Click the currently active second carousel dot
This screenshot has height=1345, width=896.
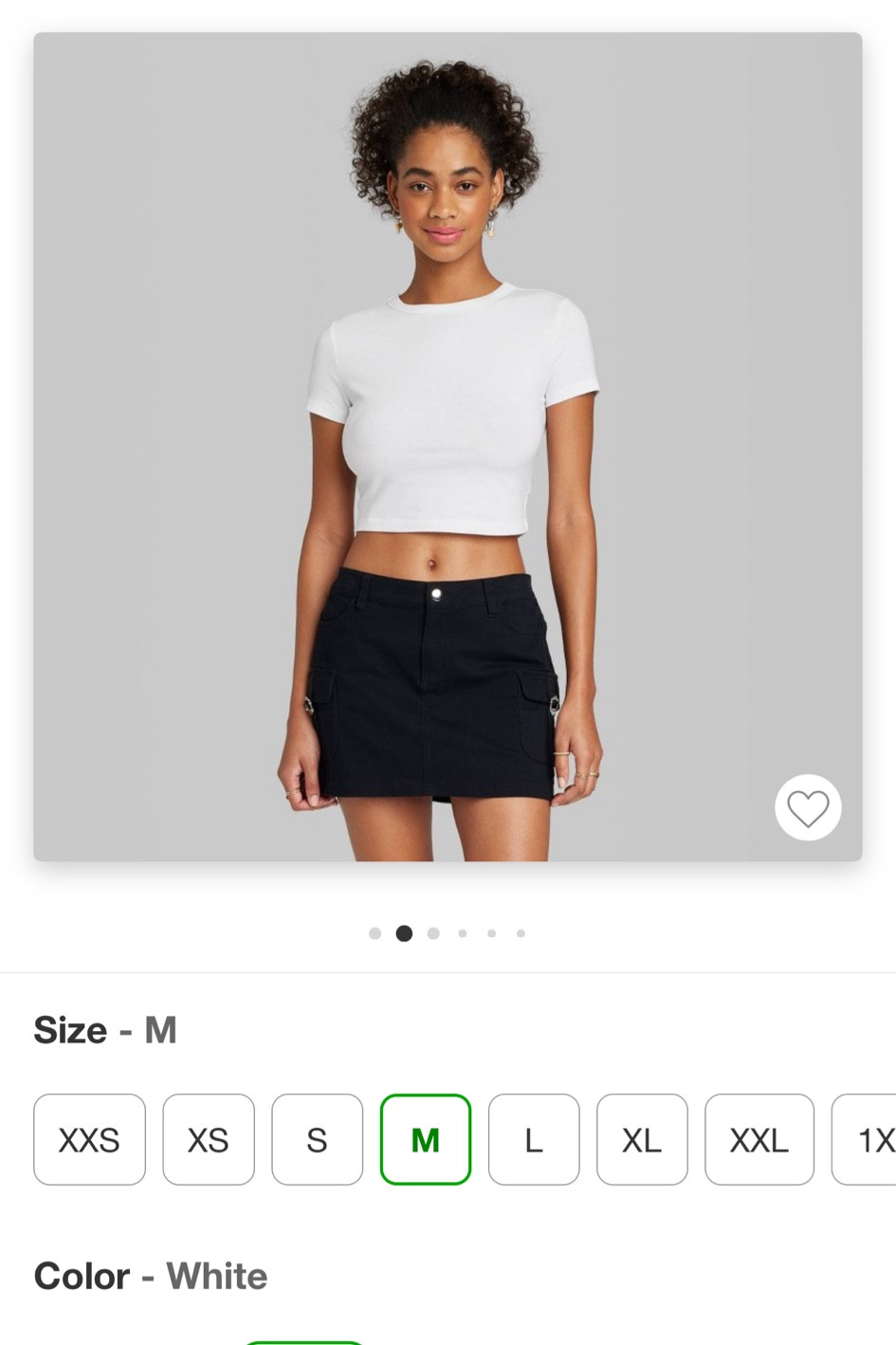point(404,933)
